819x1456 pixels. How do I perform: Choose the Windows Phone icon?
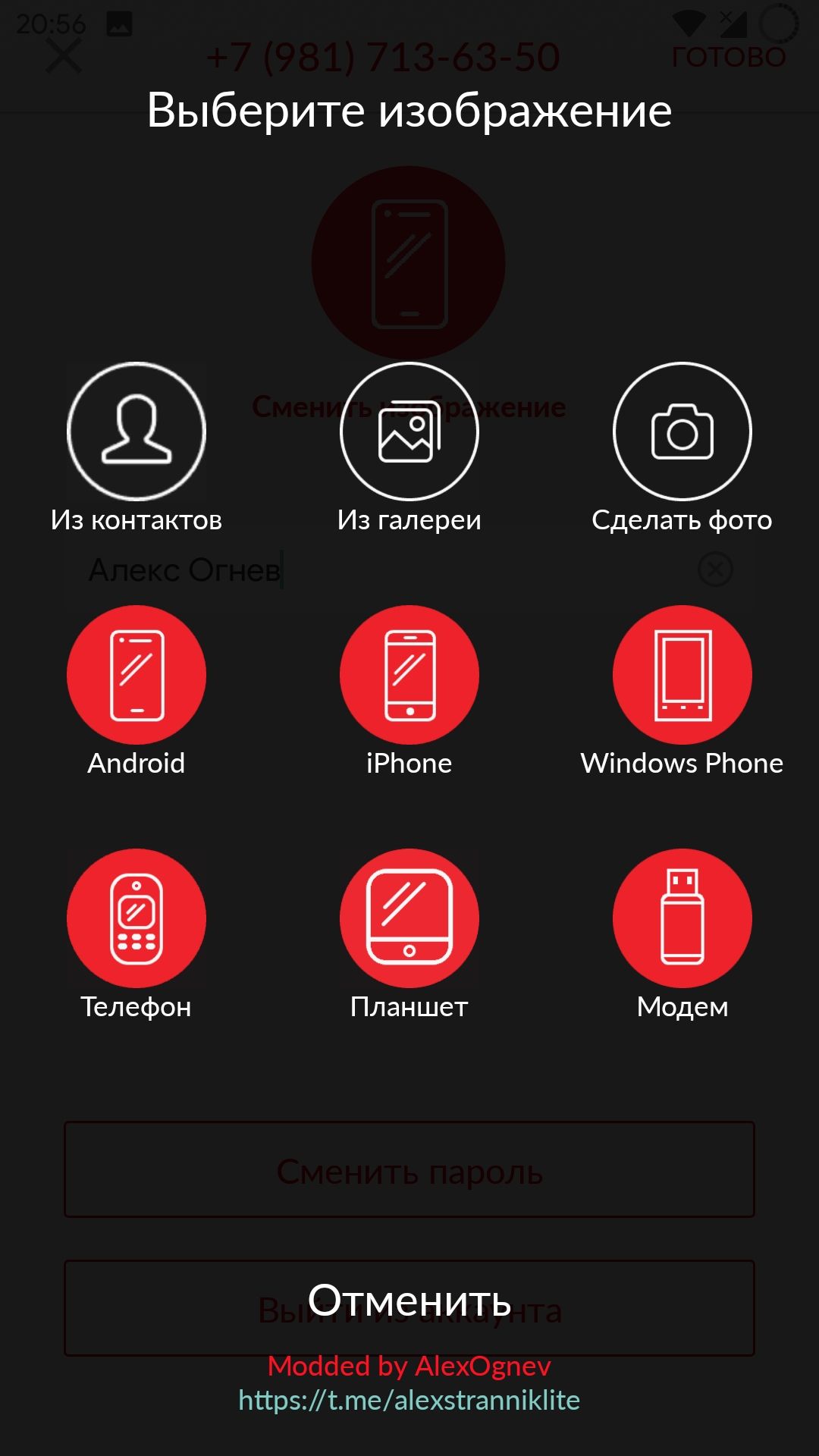point(682,675)
